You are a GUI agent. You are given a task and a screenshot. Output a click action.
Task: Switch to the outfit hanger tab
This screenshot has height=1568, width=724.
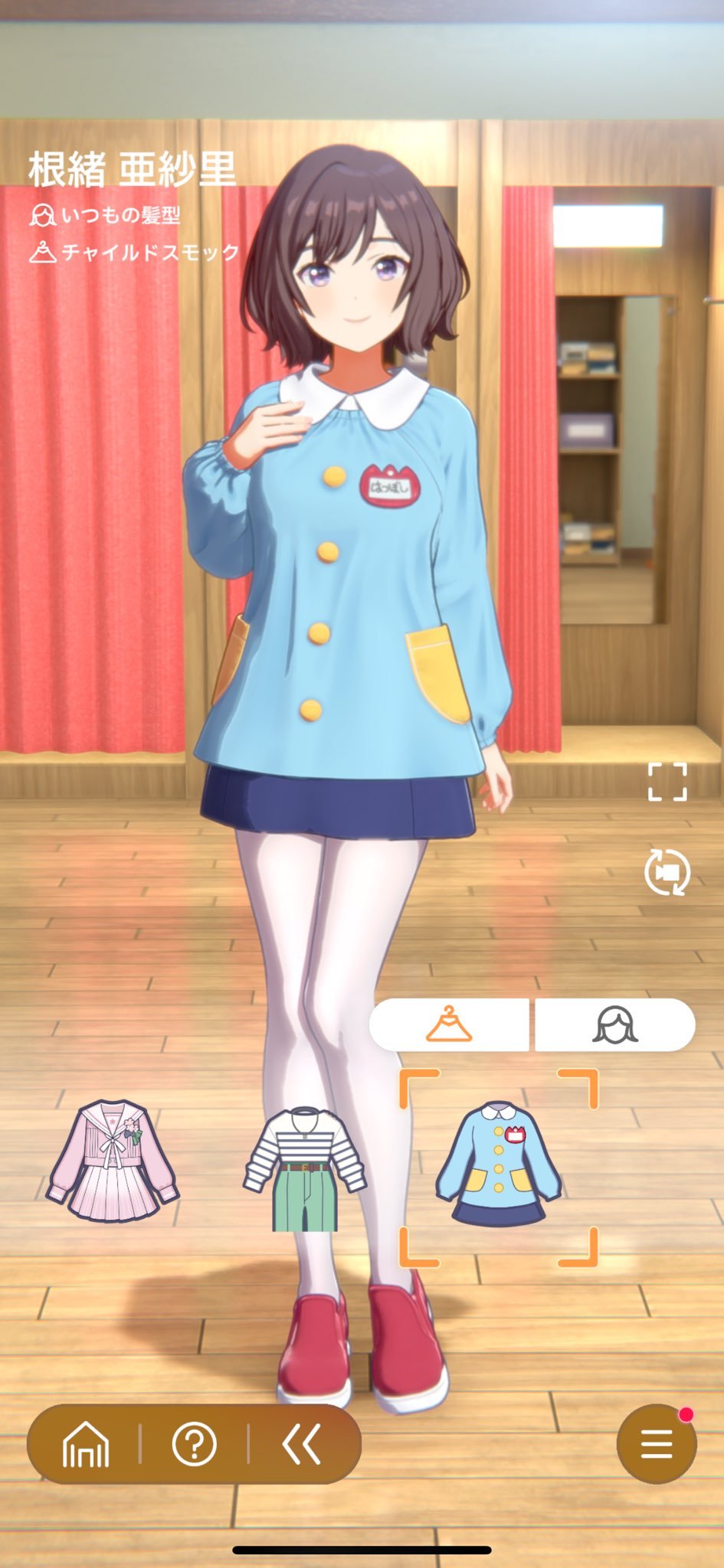click(x=449, y=1024)
